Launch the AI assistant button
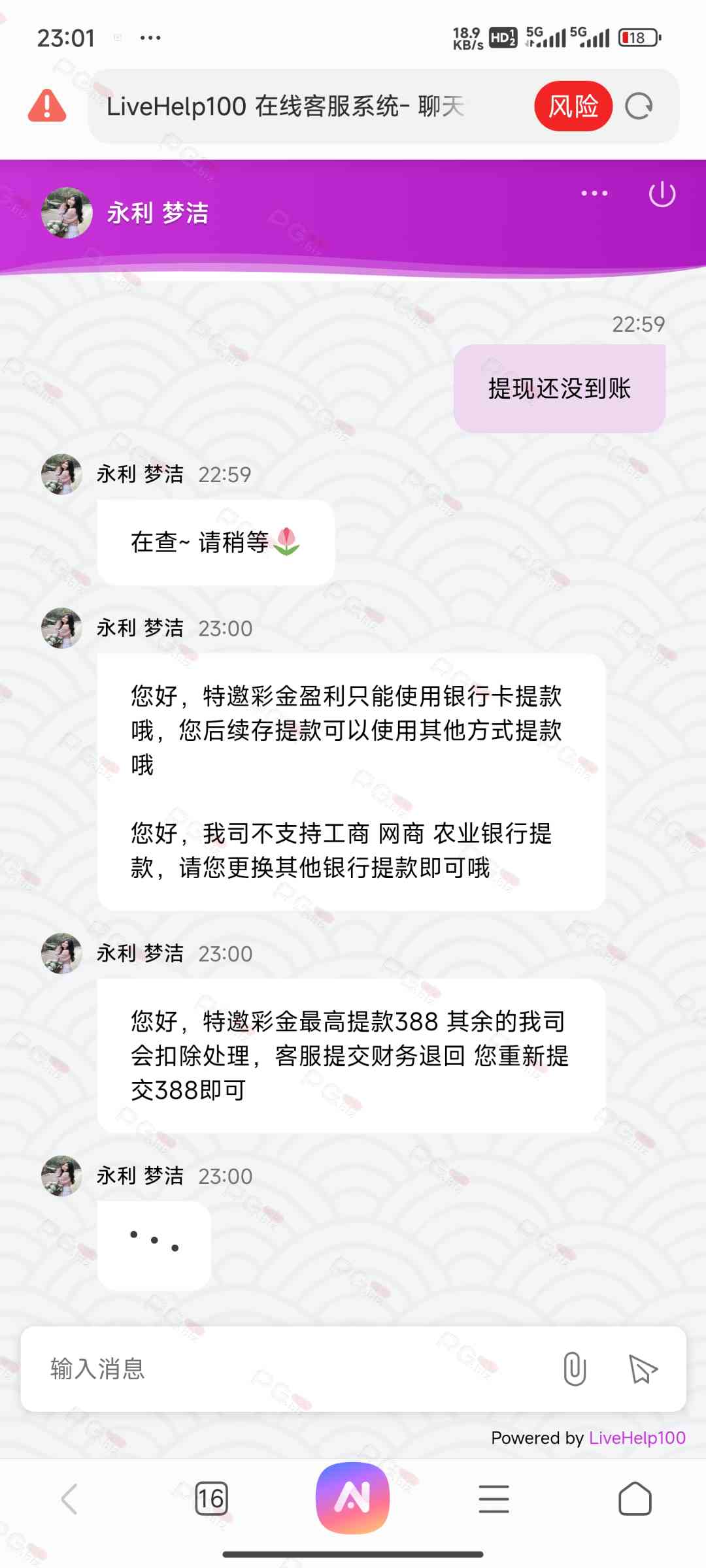The width and height of the screenshot is (706, 1568). [x=352, y=1497]
